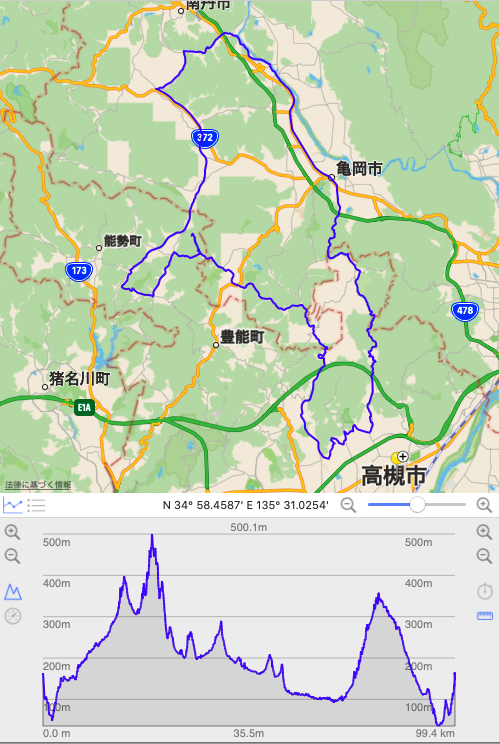Open the legal information link on the map
Screen dimensions: 500x744
[38, 485]
